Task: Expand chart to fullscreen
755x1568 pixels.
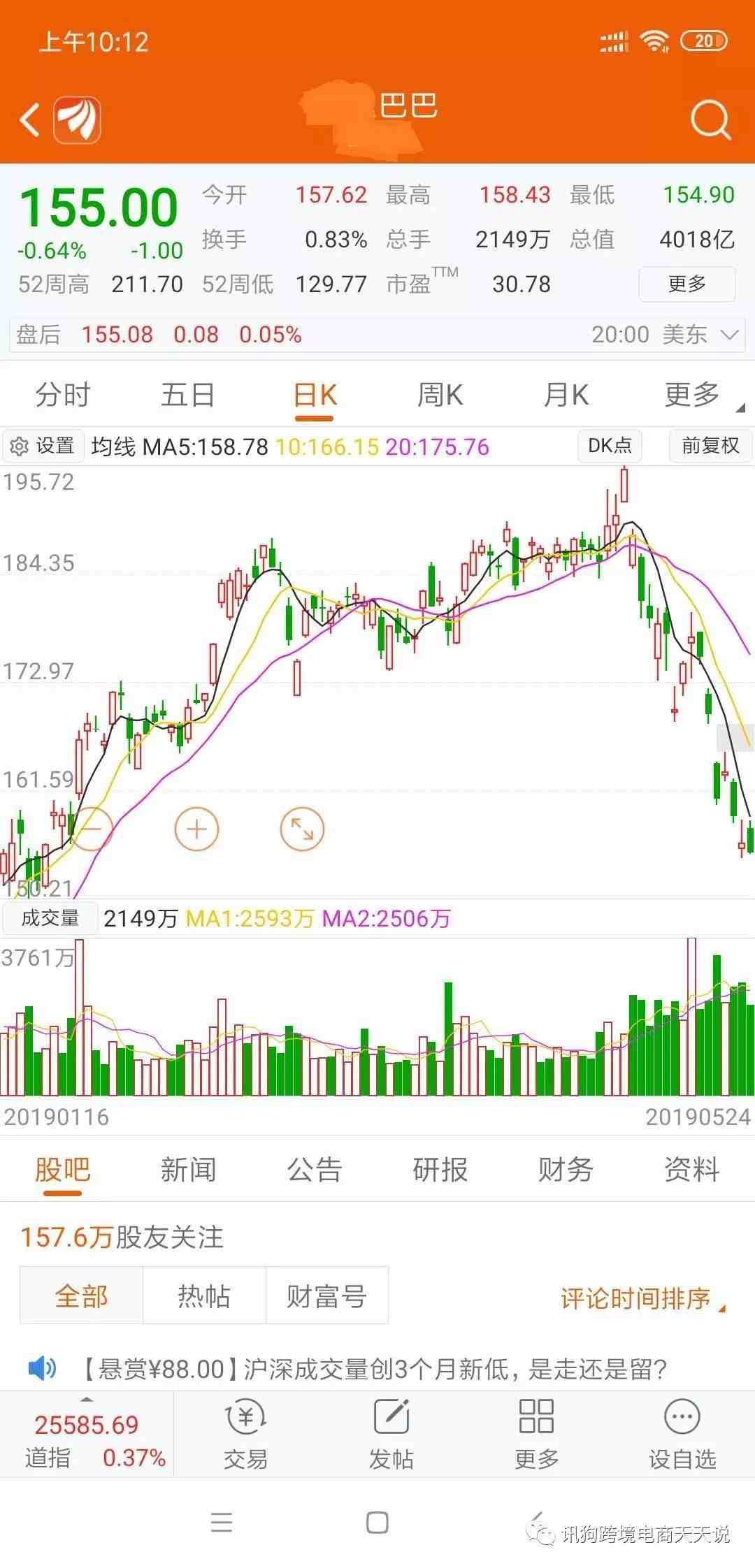Action: click(302, 829)
